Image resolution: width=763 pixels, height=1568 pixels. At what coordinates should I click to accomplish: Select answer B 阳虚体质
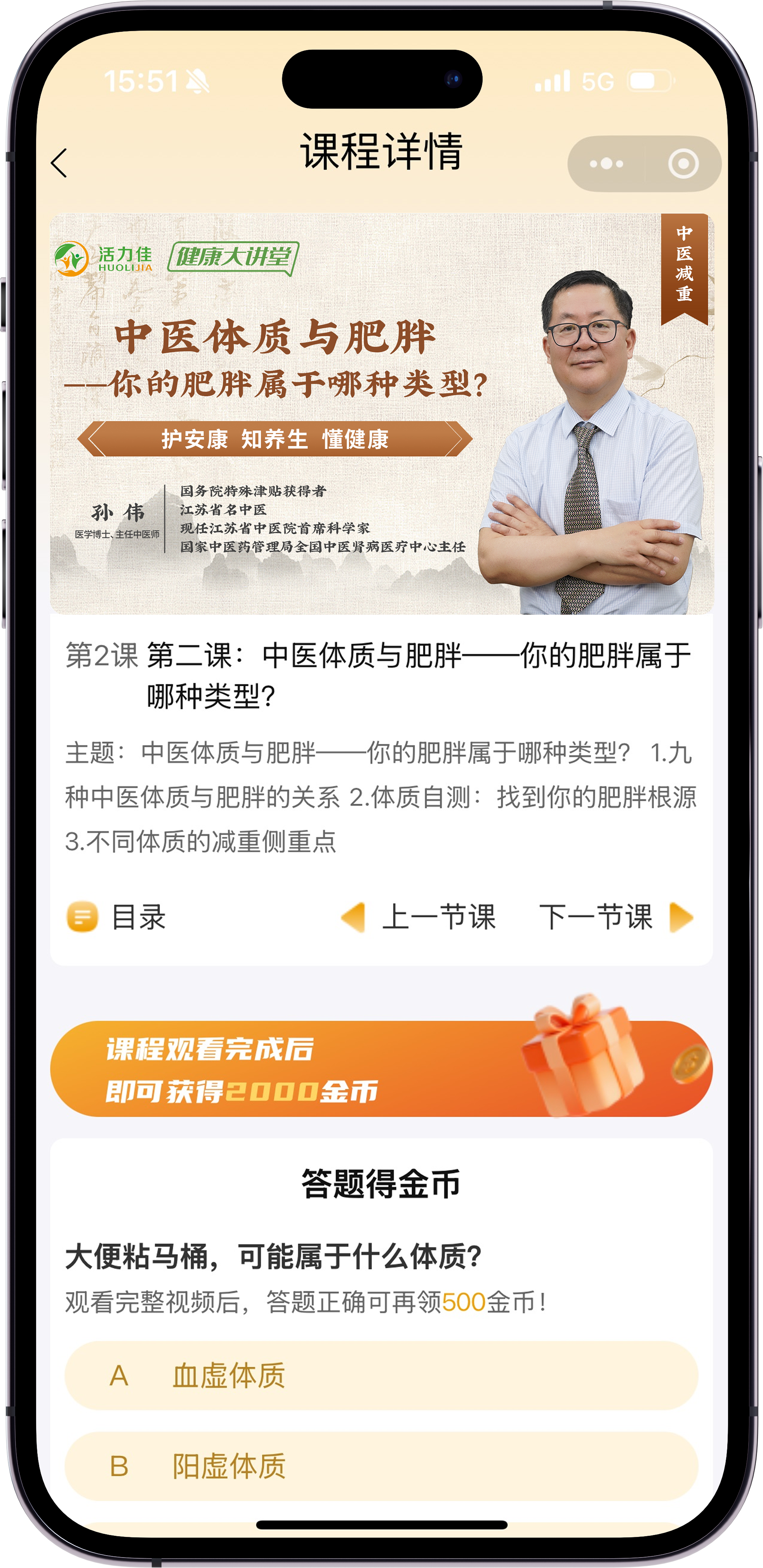click(381, 1466)
